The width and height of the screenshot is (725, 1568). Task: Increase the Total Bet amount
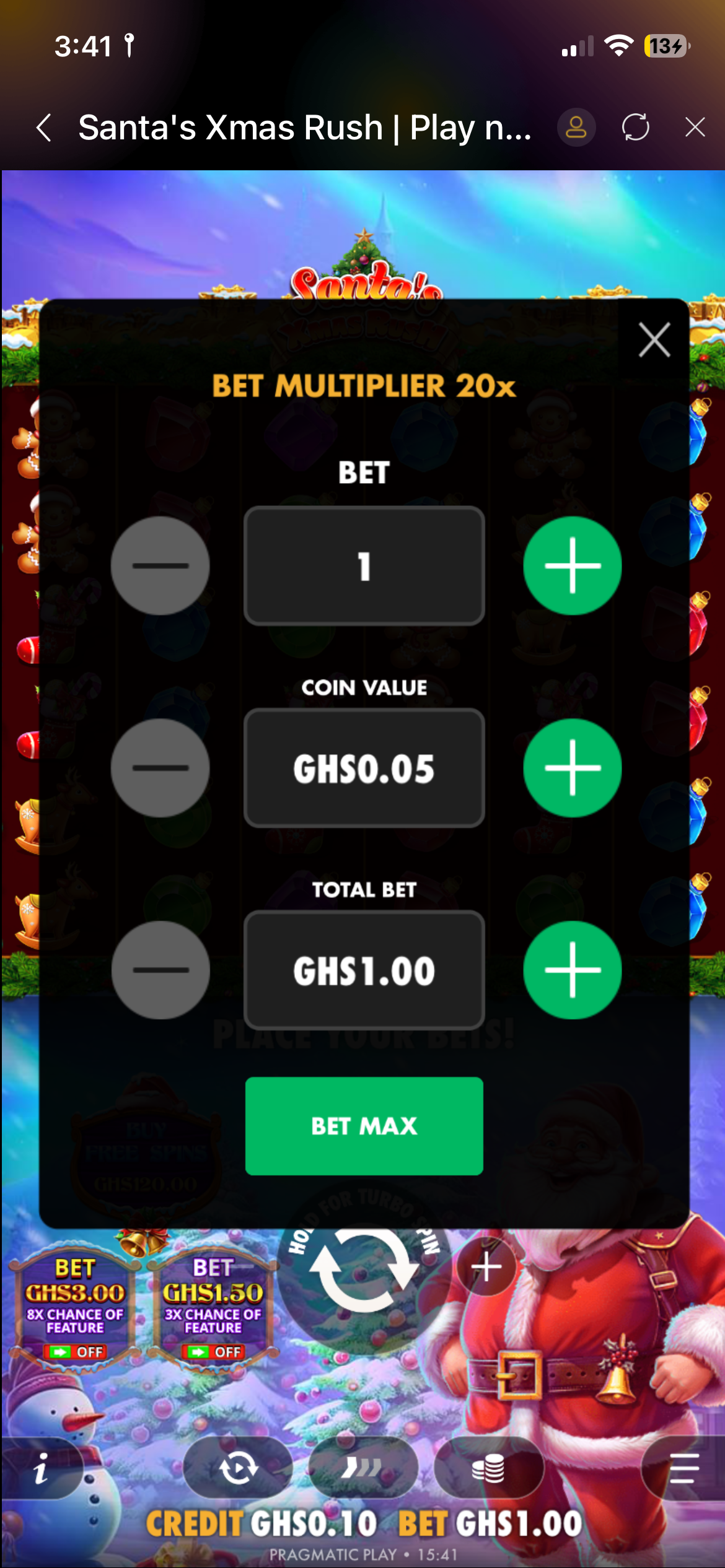point(572,970)
